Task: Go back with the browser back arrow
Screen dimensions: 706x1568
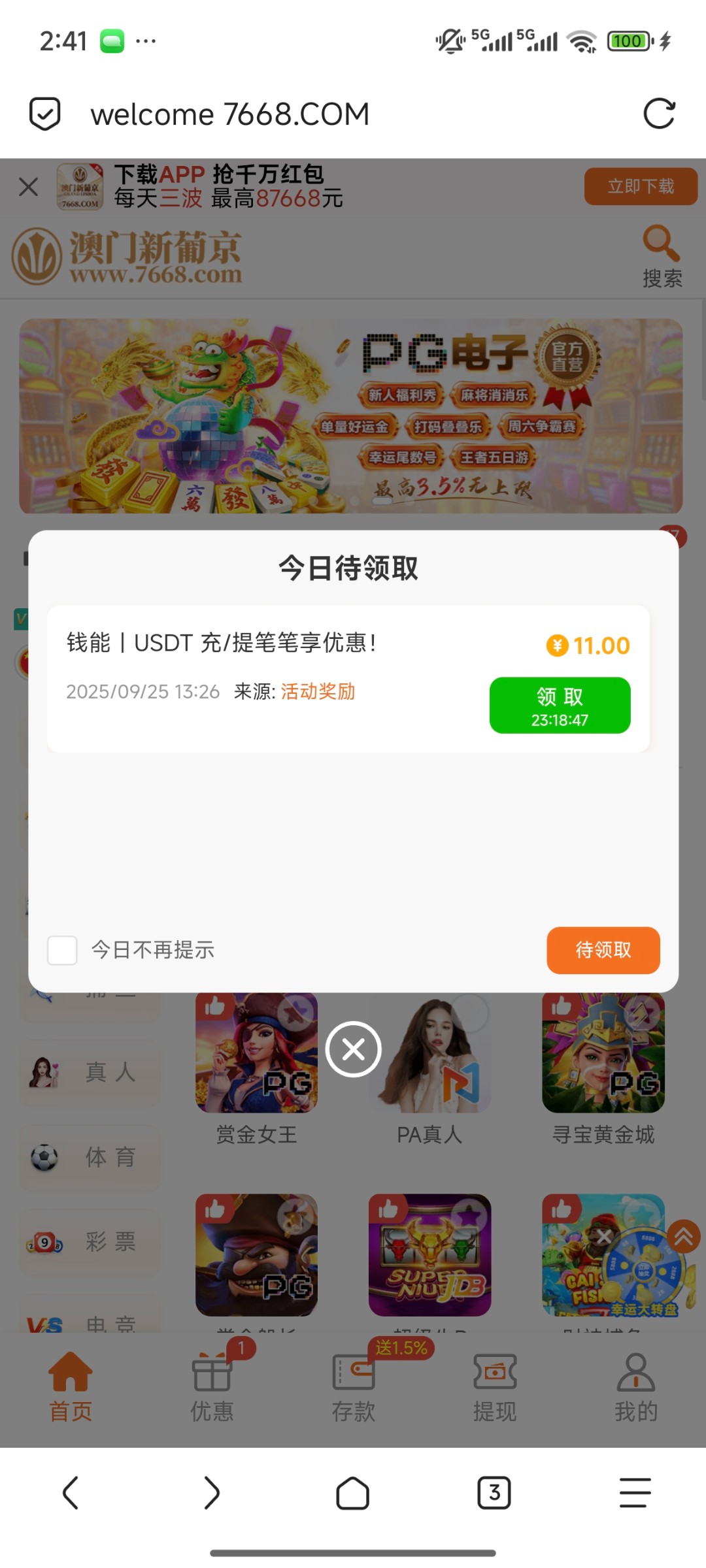Action: coord(71,1493)
